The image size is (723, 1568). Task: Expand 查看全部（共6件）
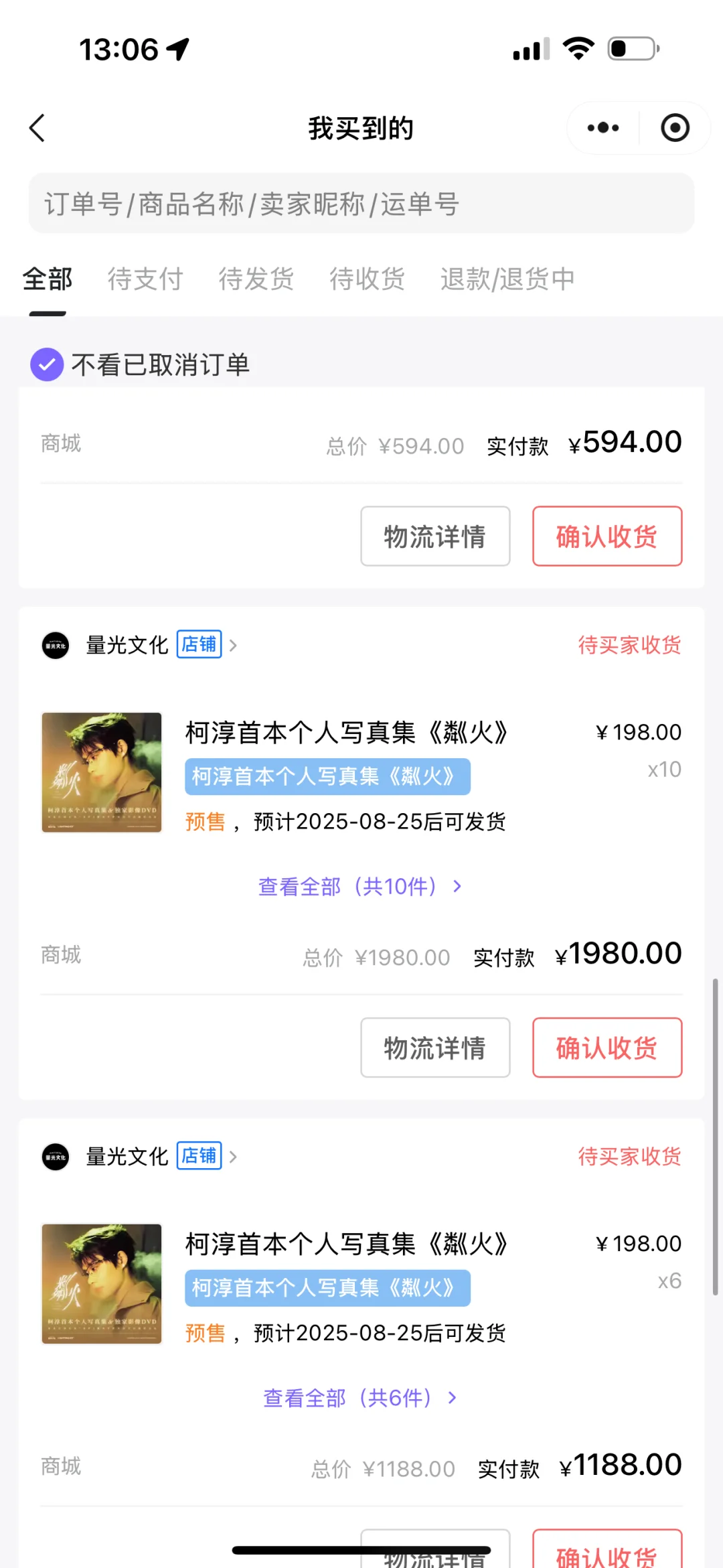pos(360,1398)
